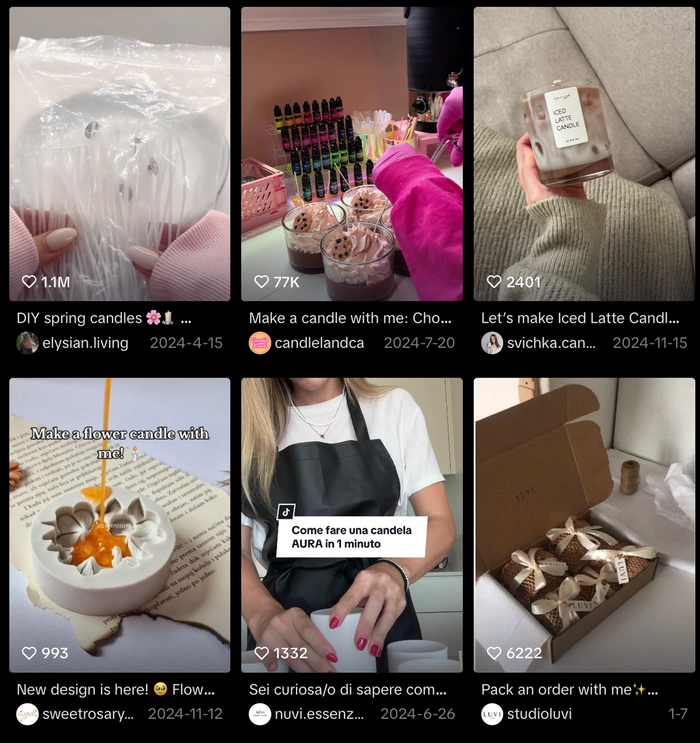The image size is (700, 743).
Task: Visit the elysian.living profile
Action: click(85, 343)
